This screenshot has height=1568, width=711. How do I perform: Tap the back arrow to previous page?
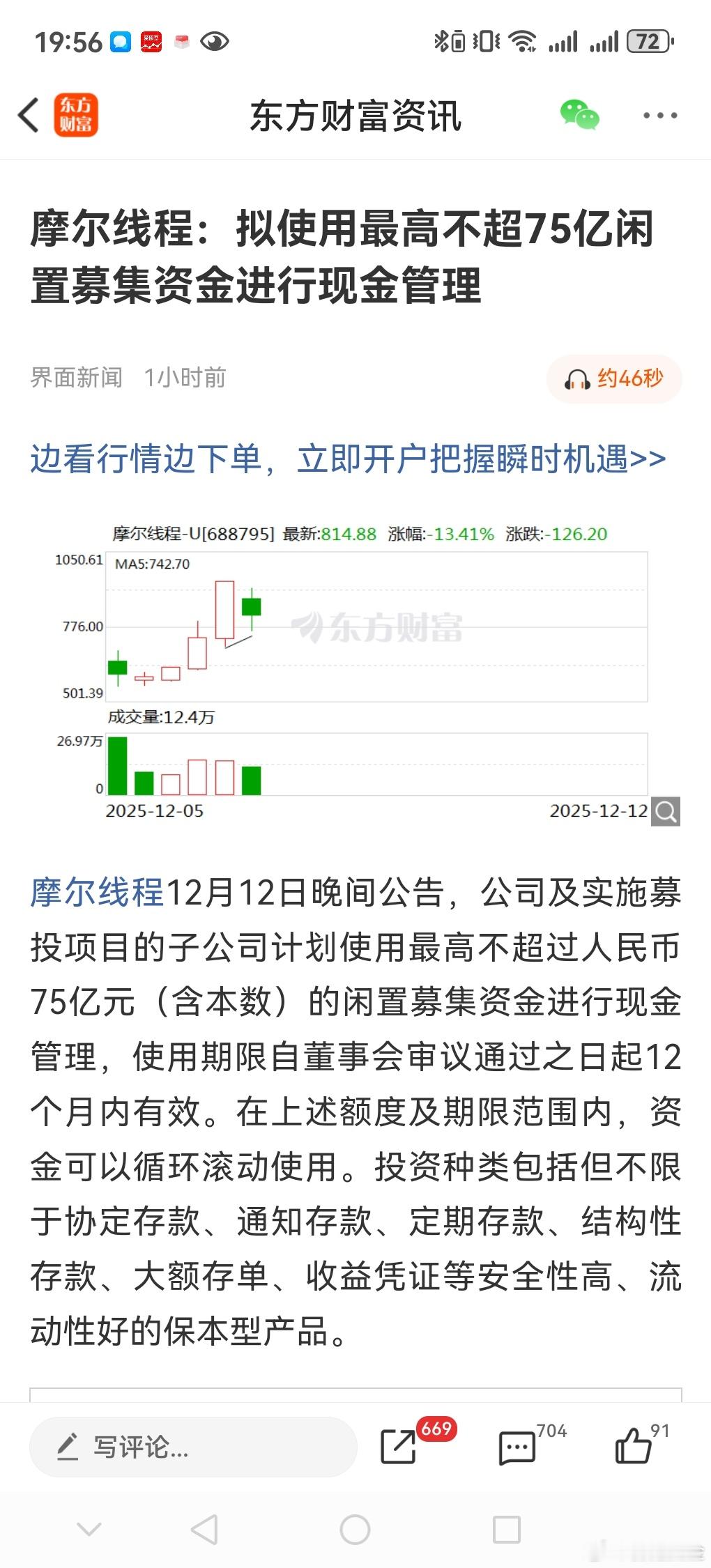(x=28, y=115)
